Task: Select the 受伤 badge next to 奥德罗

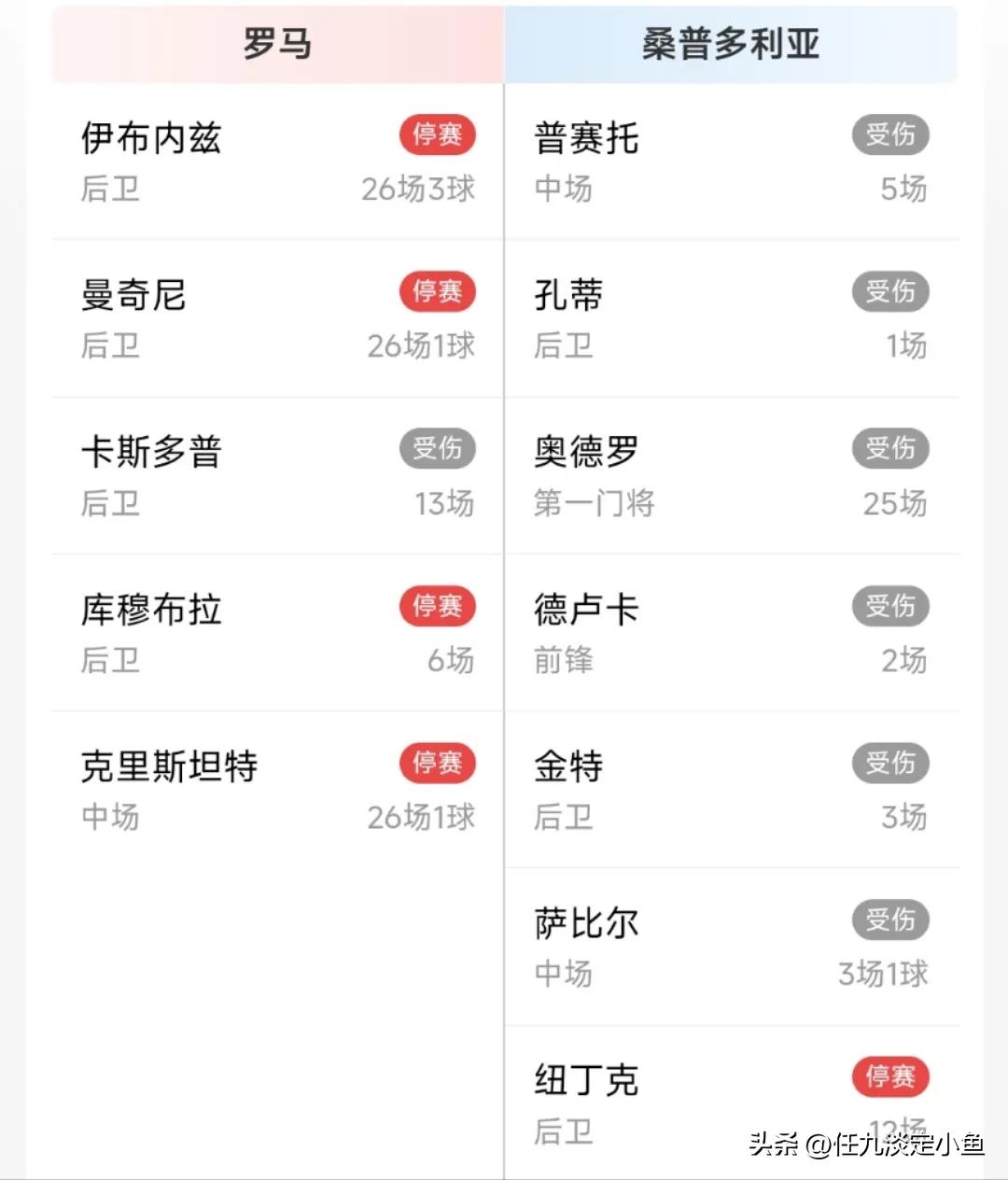Action: coord(890,449)
